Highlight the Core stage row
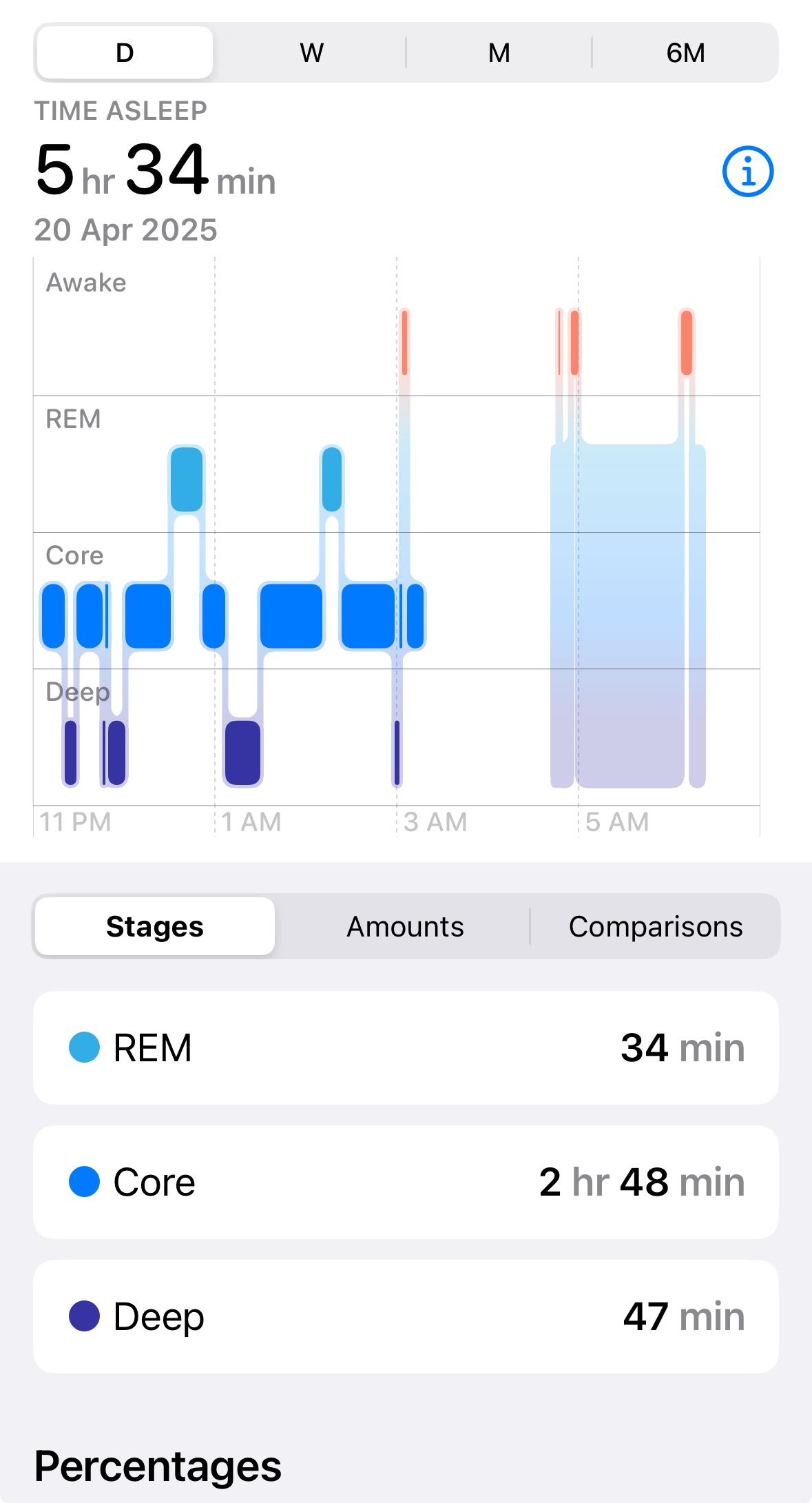 (406, 1183)
